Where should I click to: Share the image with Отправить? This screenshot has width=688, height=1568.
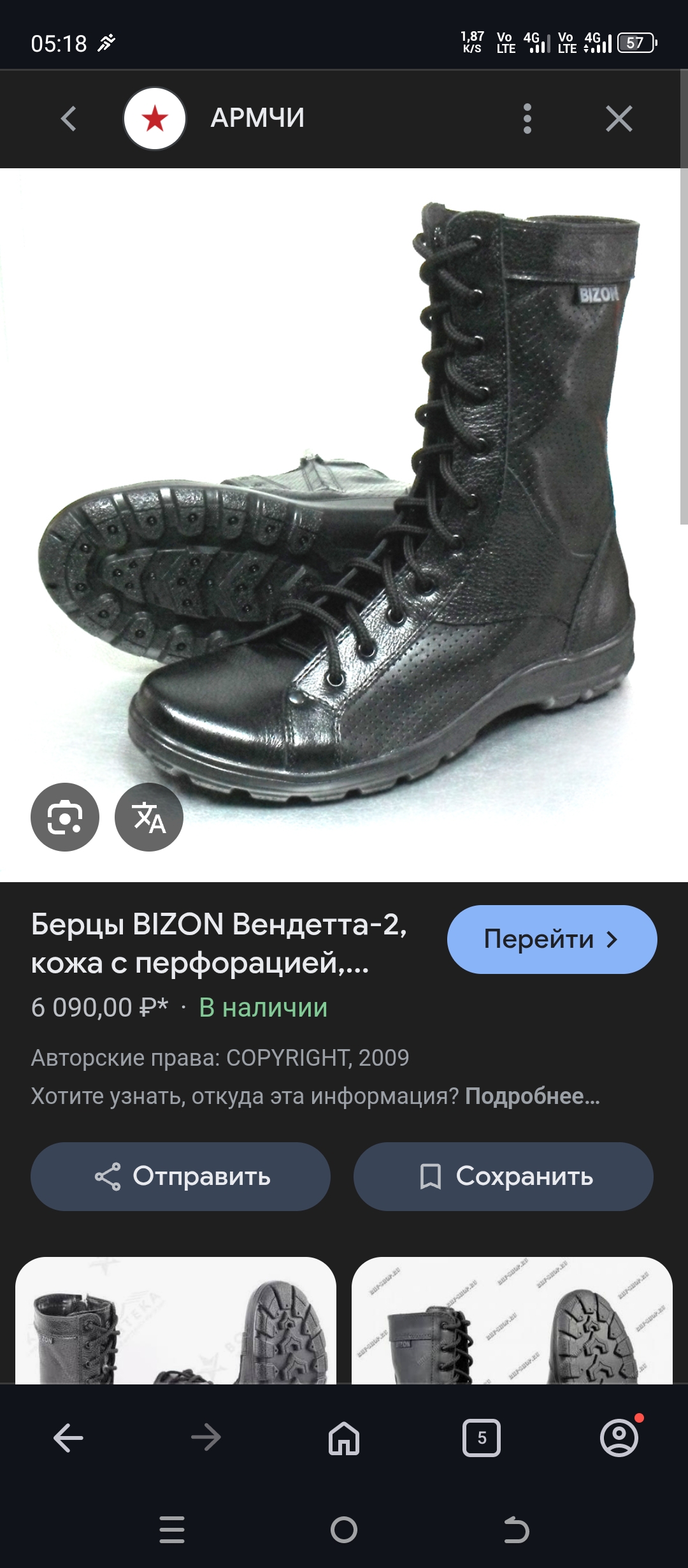(180, 1177)
